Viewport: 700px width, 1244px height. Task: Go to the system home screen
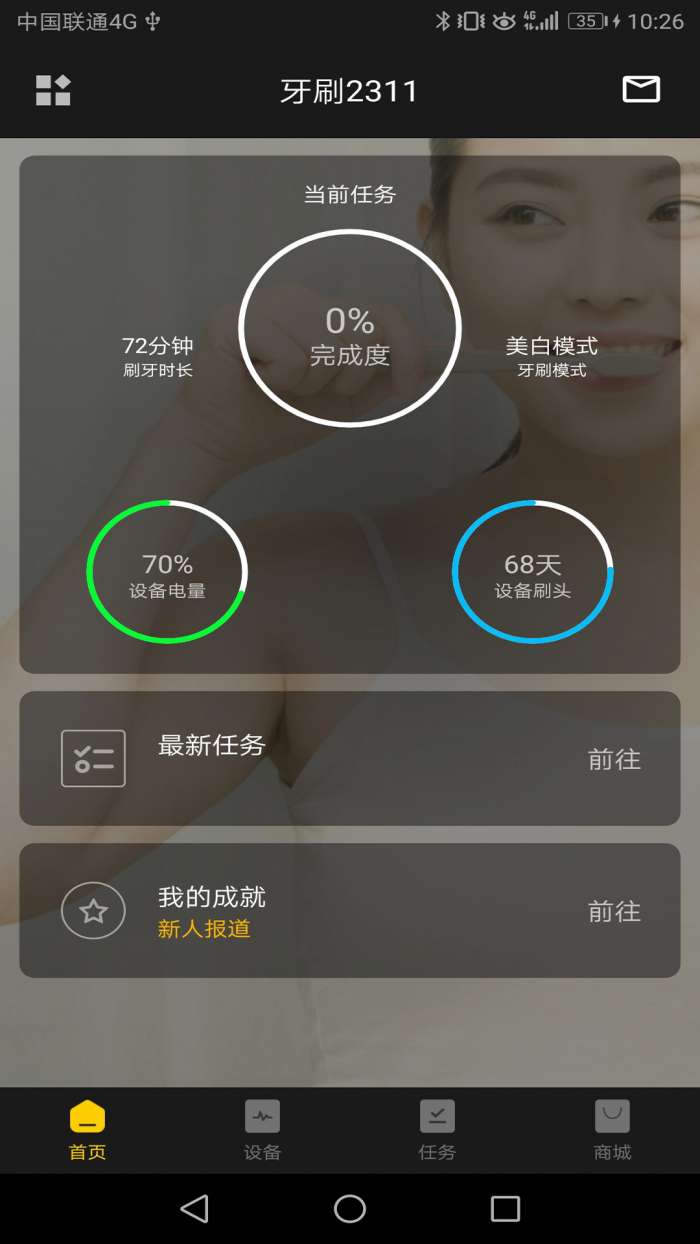[350, 1208]
